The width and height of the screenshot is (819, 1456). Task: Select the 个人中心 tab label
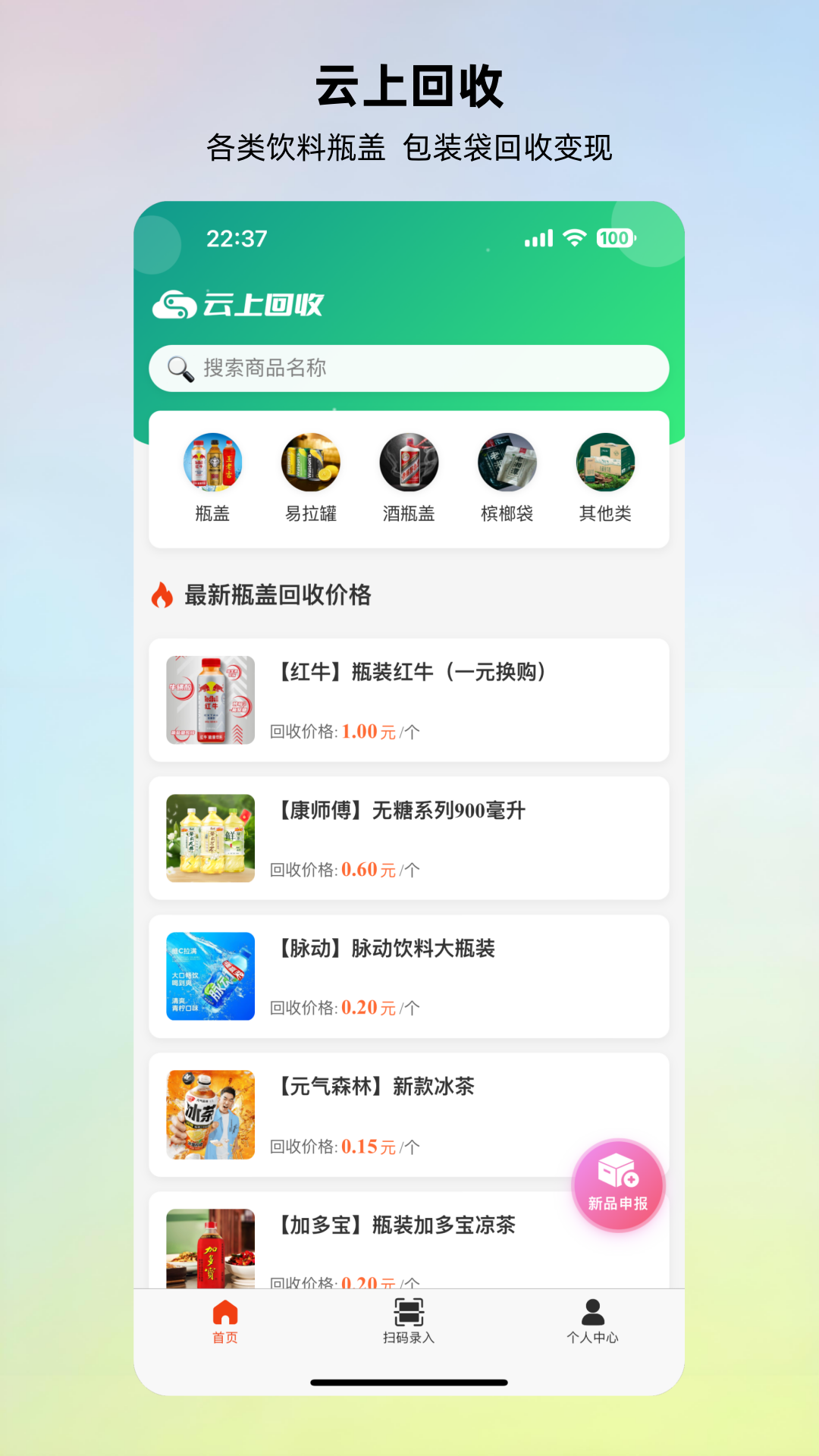click(x=594, y=1353)
